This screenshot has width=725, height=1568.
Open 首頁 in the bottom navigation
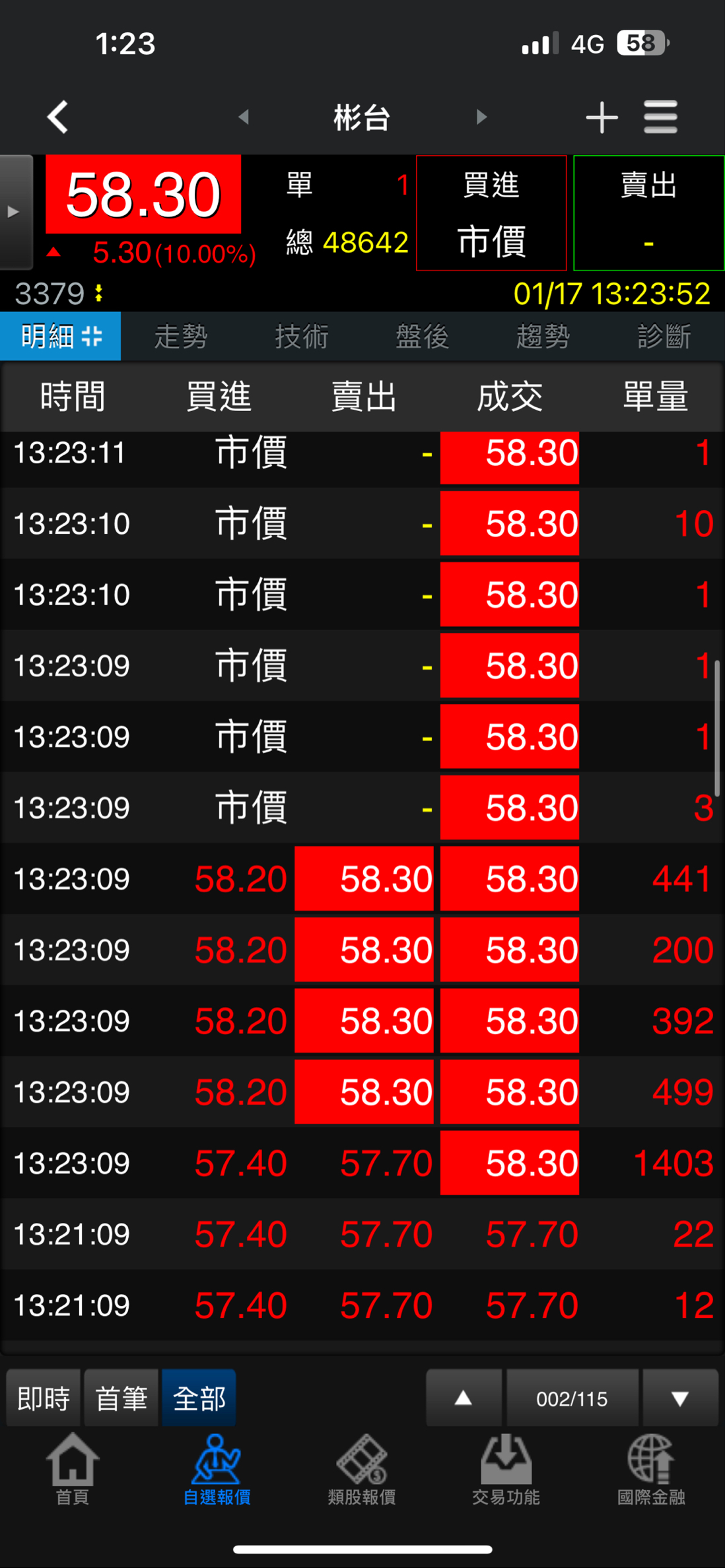pyautogui.click(x=73, y=1469)
